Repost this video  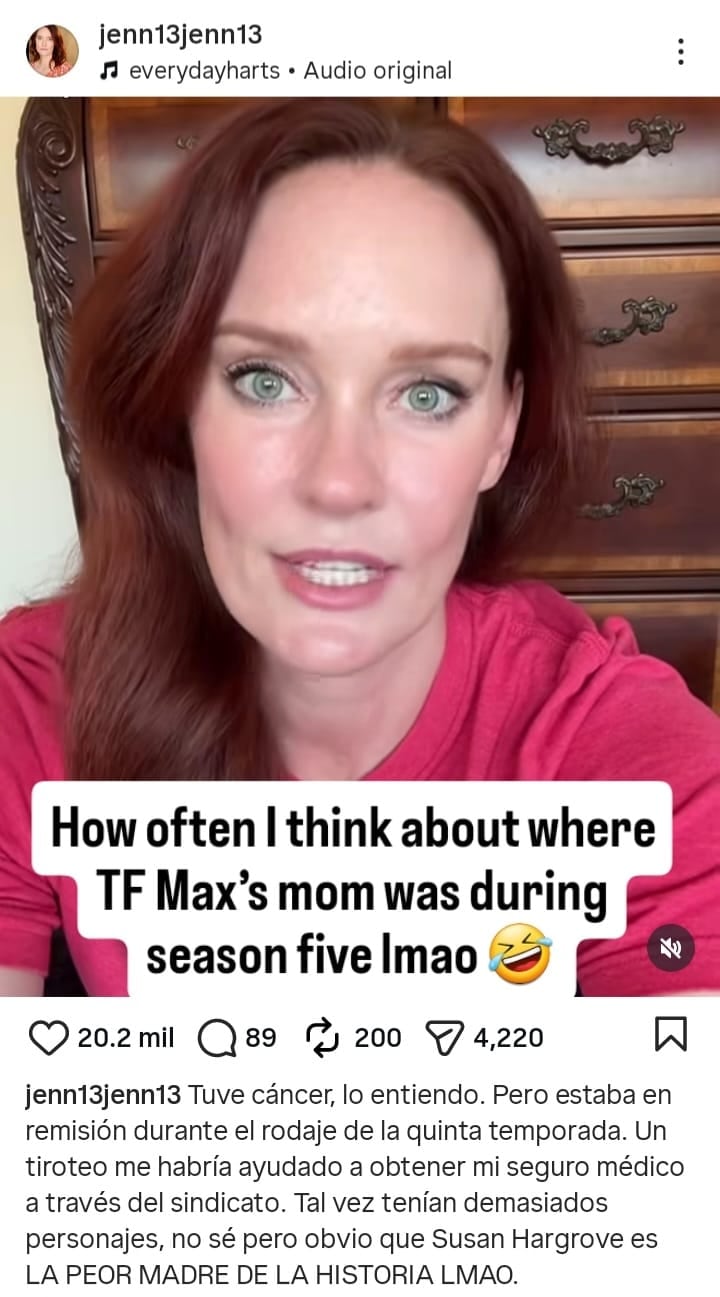point(323,1037)
